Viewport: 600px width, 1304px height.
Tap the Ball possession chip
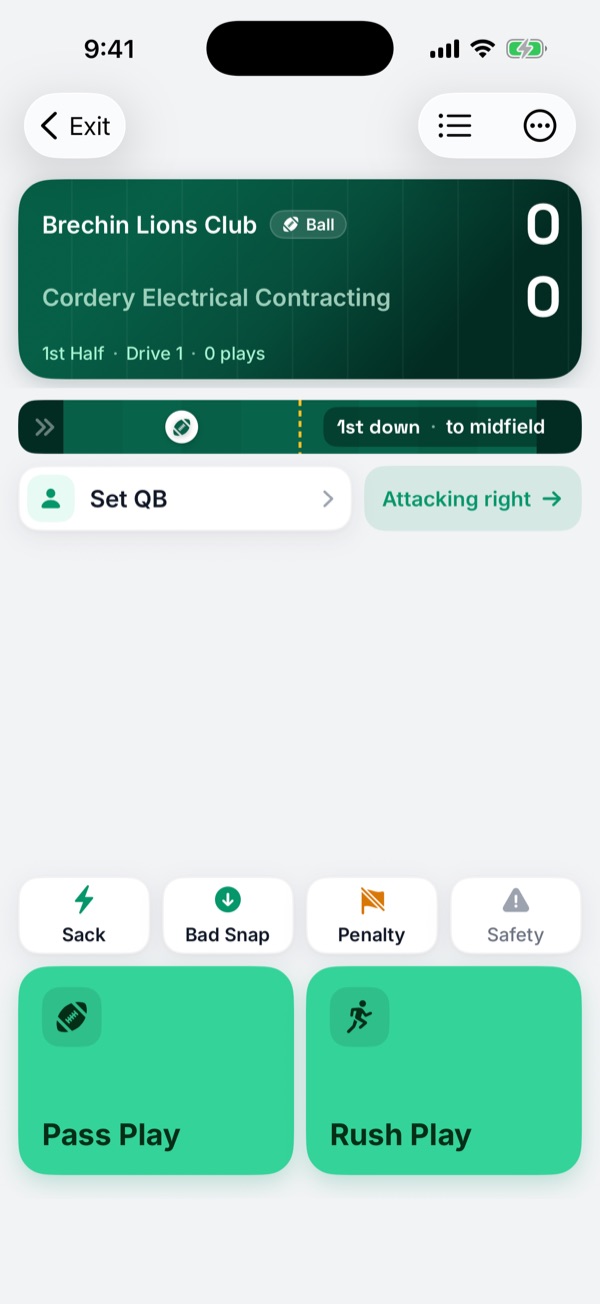coord(308,225)
